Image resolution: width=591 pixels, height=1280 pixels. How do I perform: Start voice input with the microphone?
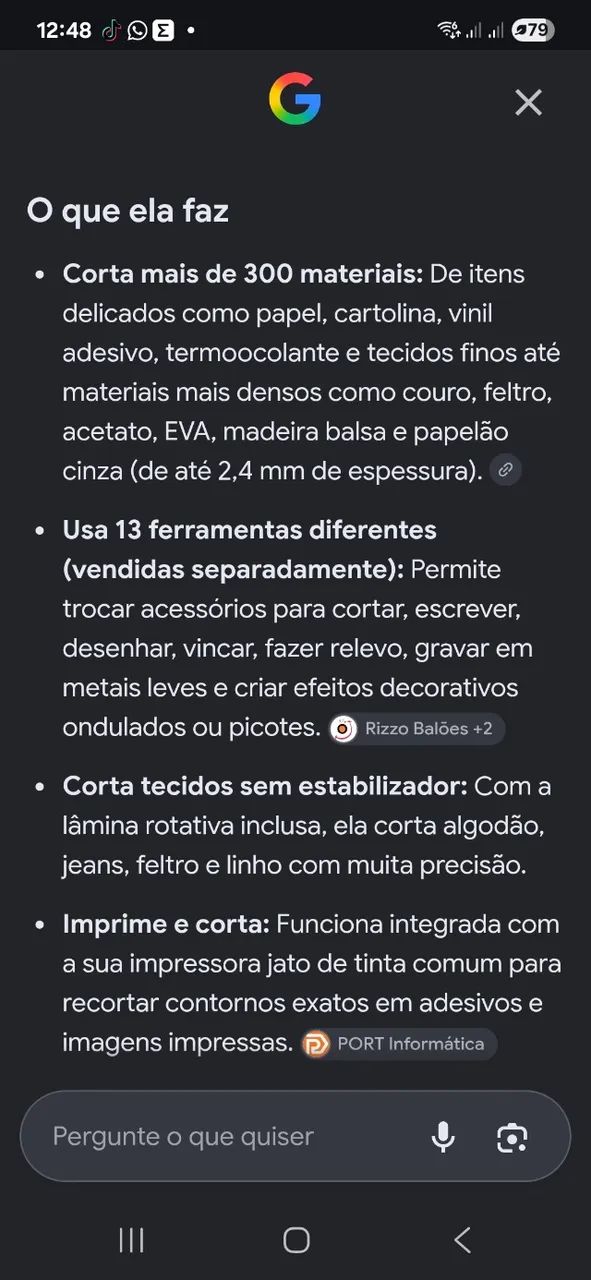(443, 1137)
